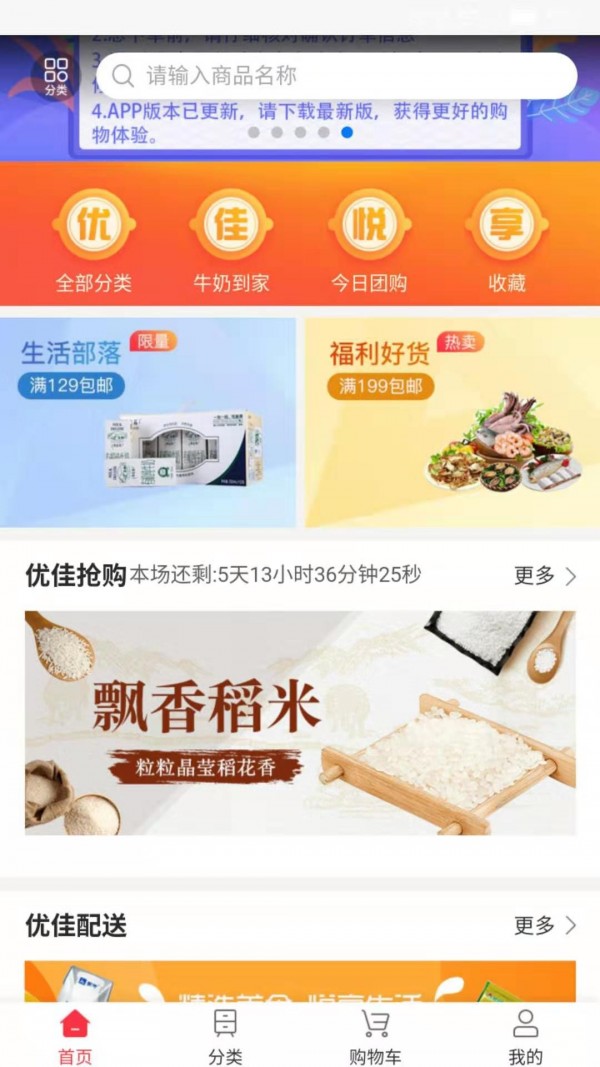This screenshot has height=1067, width=600.
Task: Open 今日团购 shortcut
Action: (369, 241)
